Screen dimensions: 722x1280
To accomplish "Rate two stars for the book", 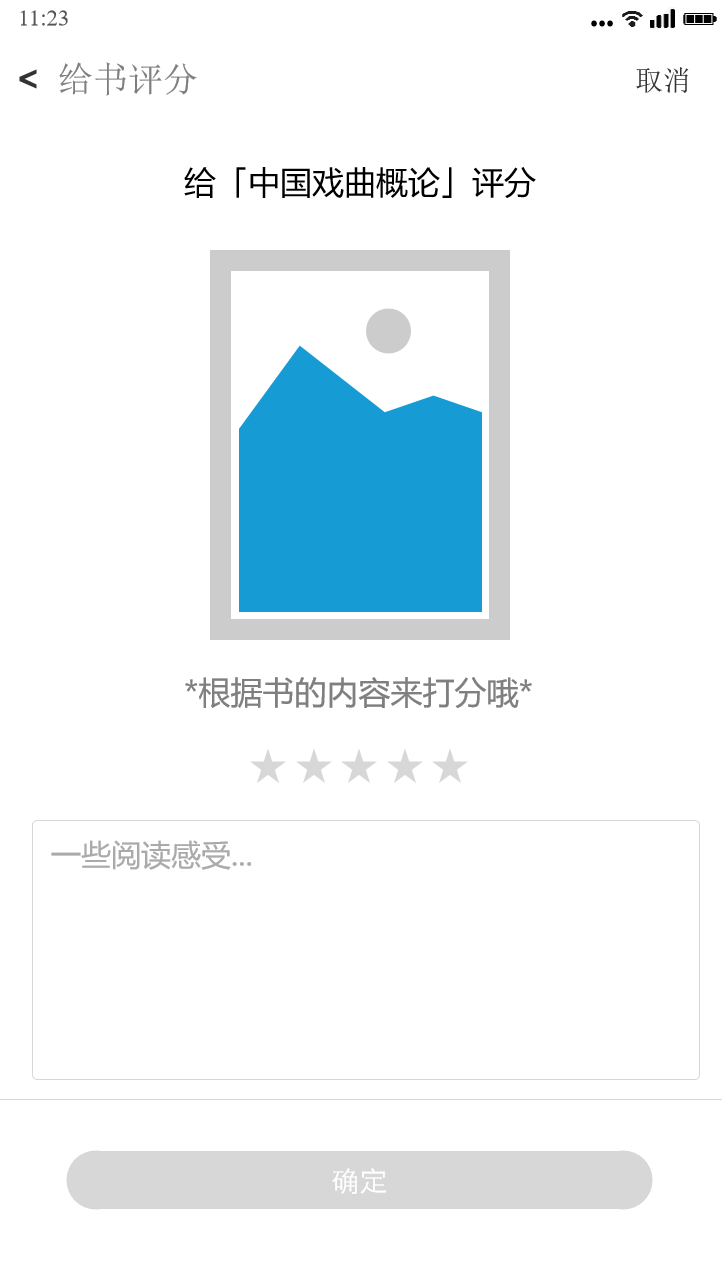I will [314, 766].
